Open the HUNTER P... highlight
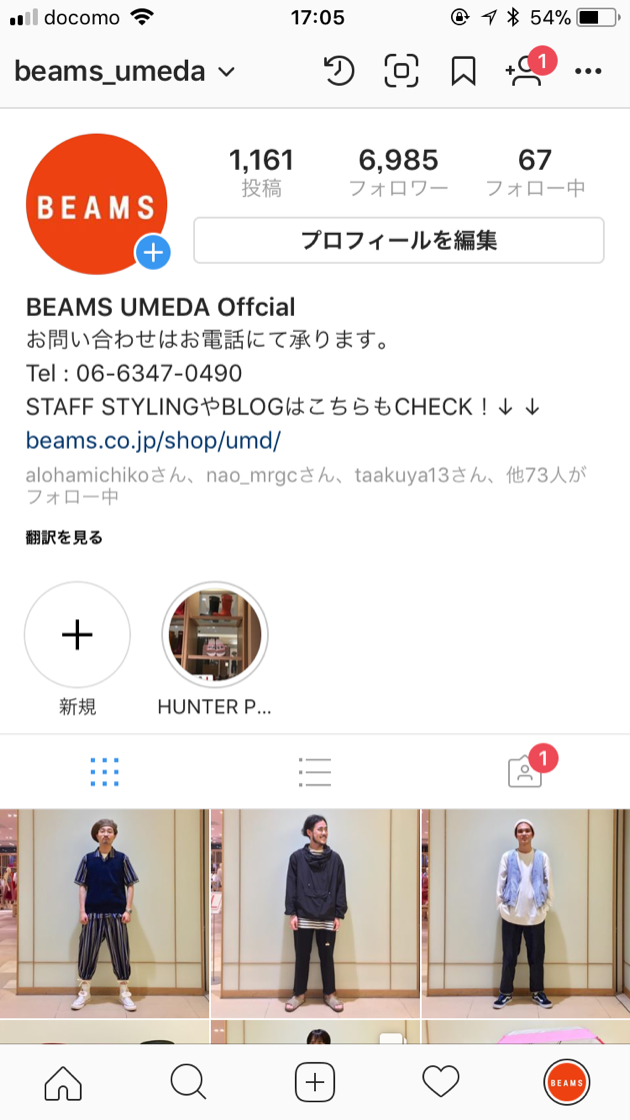 tap(214, 635)
